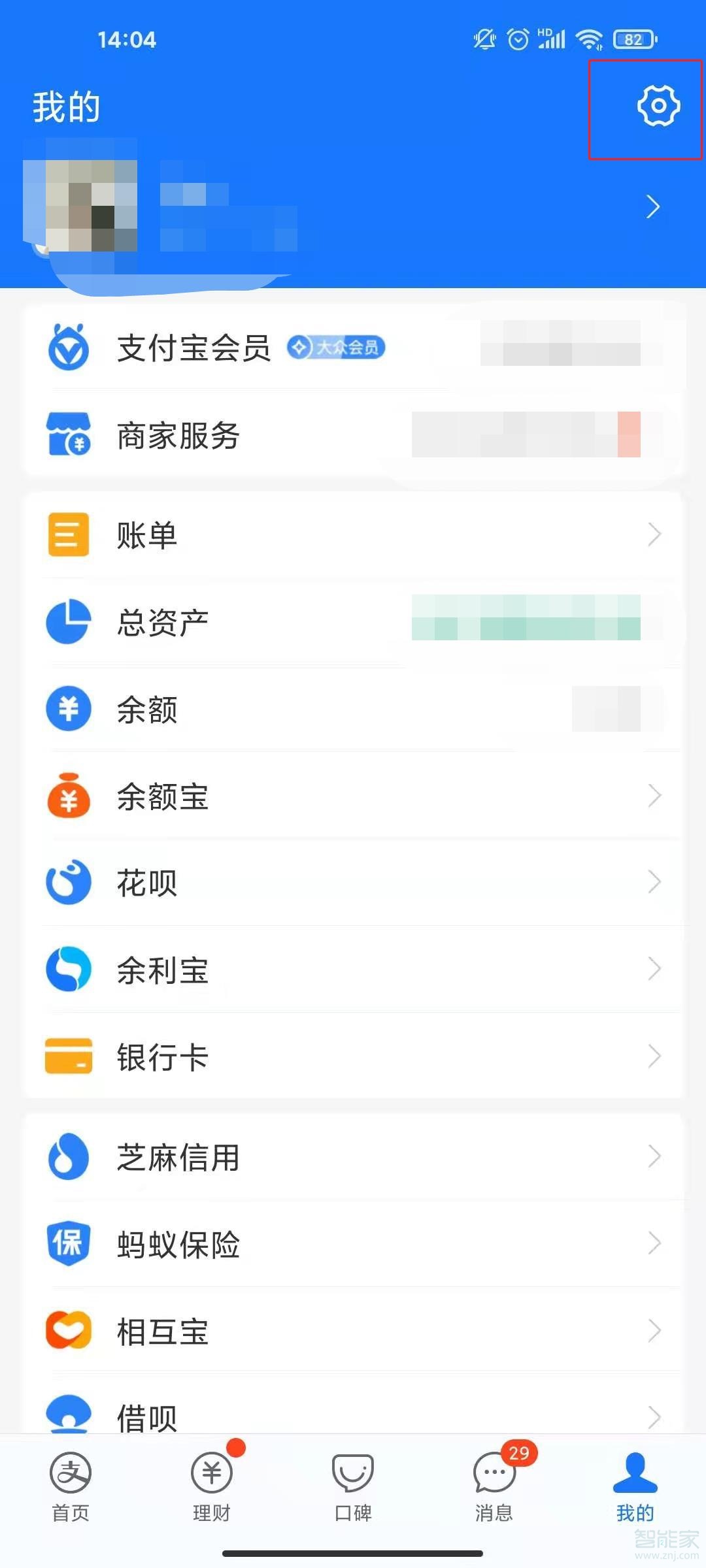This screenshot has height=1568, width=706.
Task: Open 余利宝
Action: [x=353, y=969]
